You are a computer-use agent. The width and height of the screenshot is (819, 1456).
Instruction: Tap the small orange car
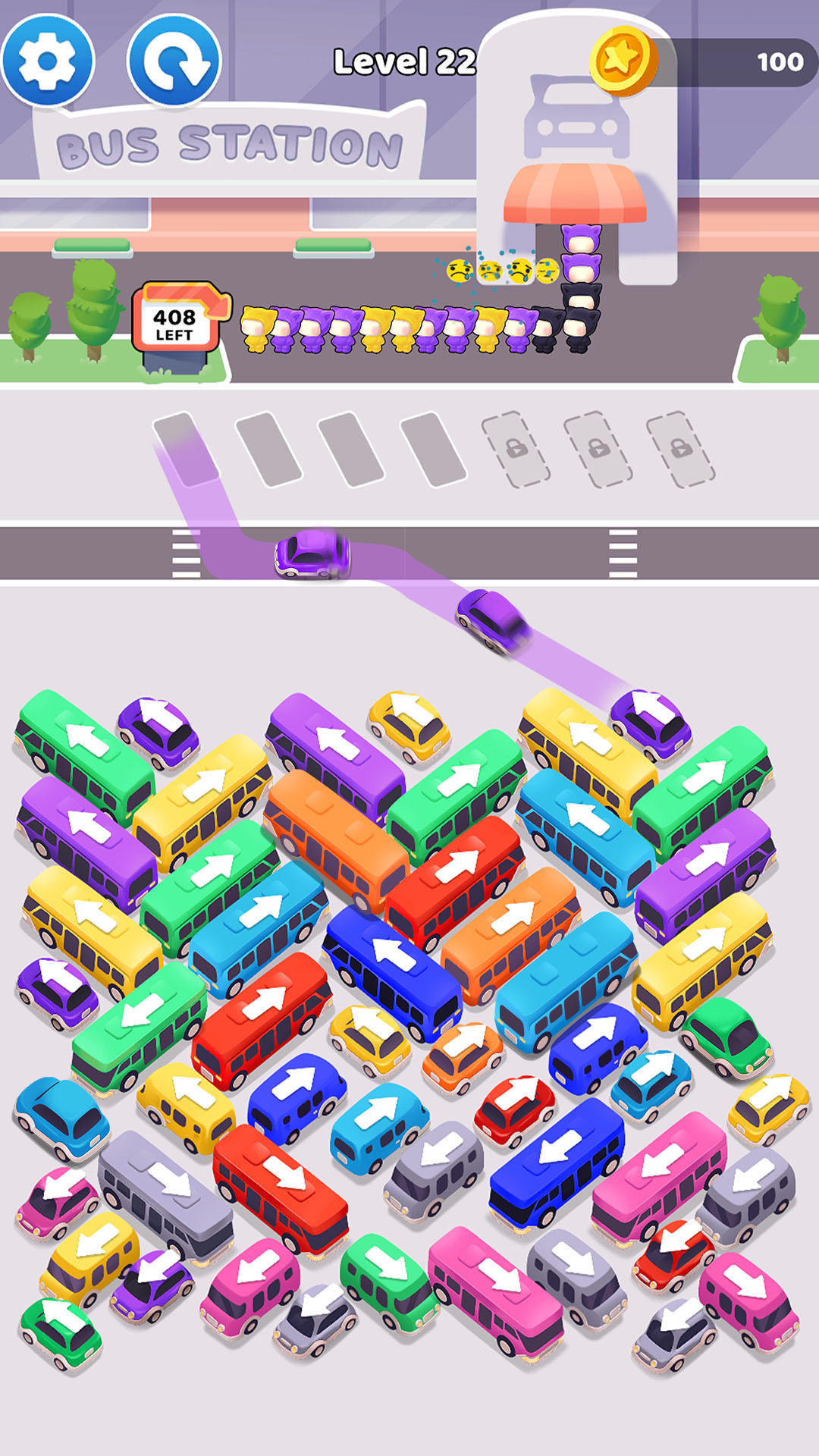click(463, 1056)
